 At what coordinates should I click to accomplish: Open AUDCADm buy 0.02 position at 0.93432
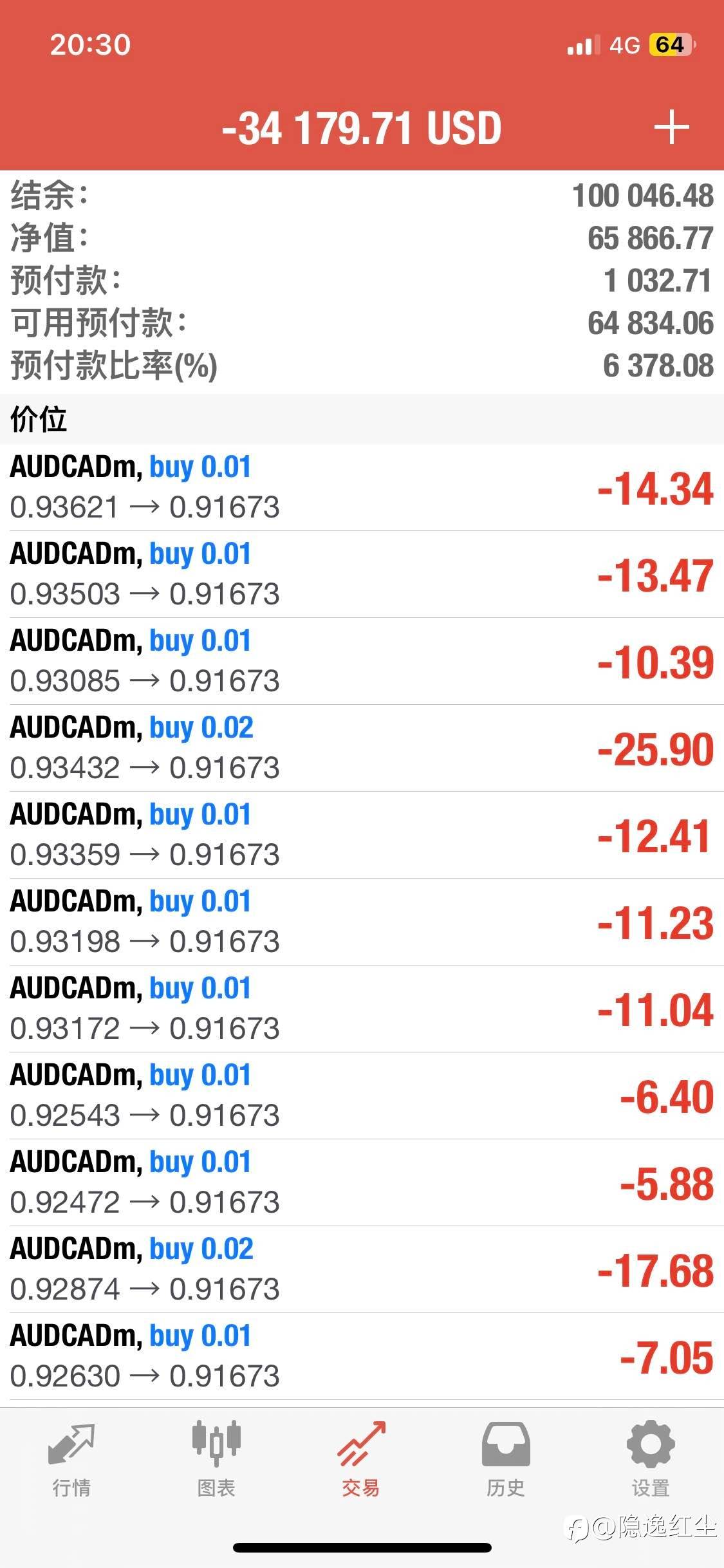(x=362, y=749)
